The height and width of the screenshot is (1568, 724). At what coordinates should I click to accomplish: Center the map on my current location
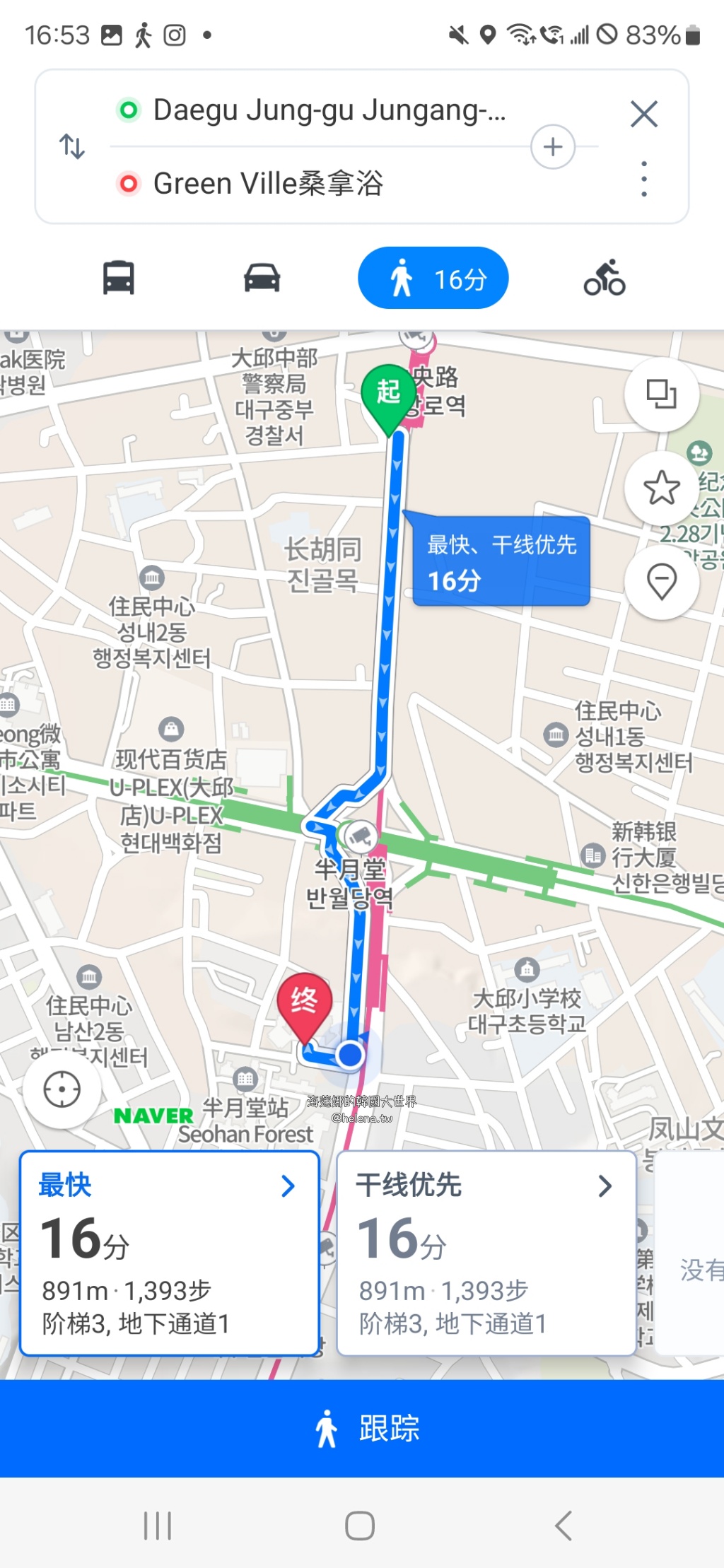(62, 1089)
